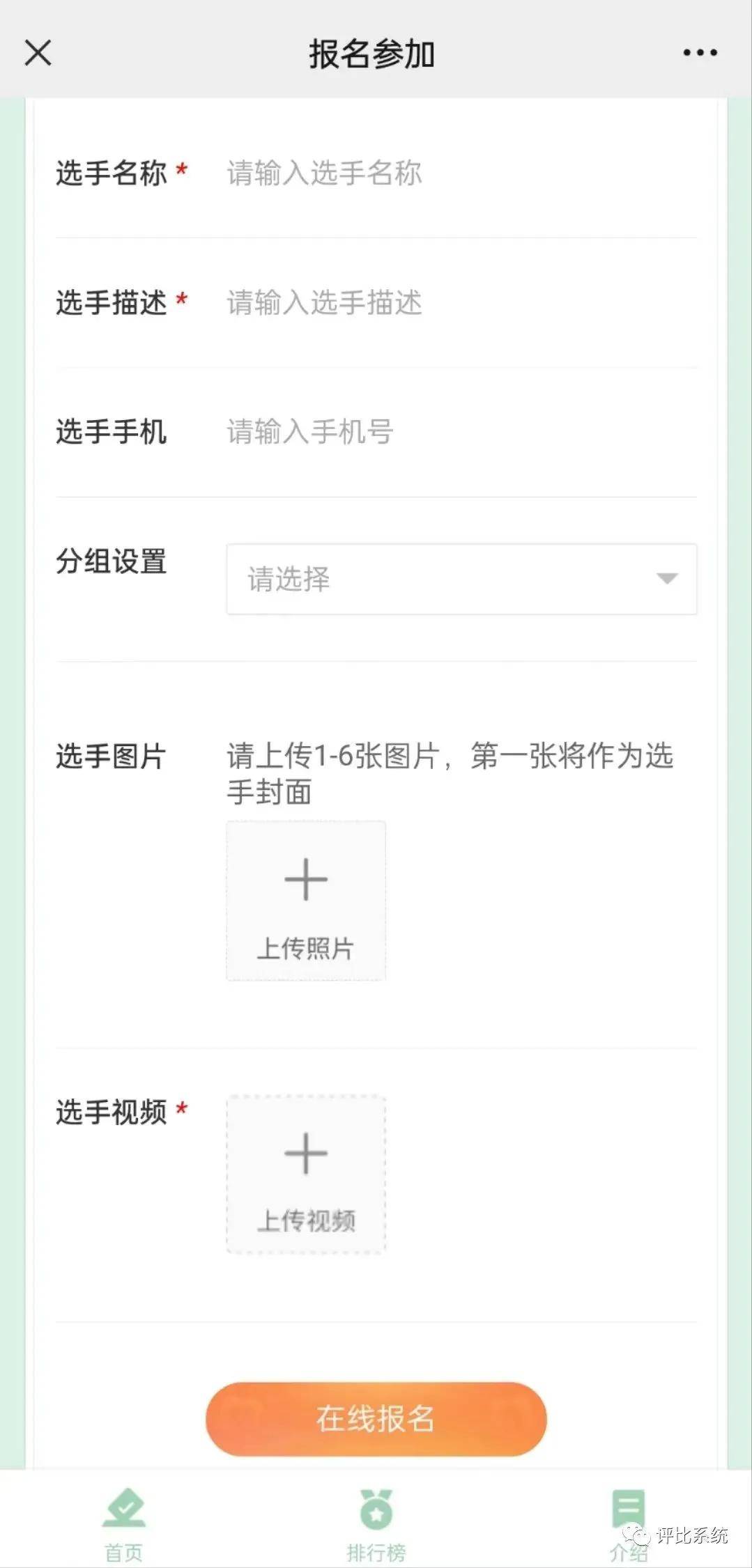Image resolution: width=752 pixels, height=1568 pixels.
Task: Focus the 选手描述 text field
Action: 460,302
